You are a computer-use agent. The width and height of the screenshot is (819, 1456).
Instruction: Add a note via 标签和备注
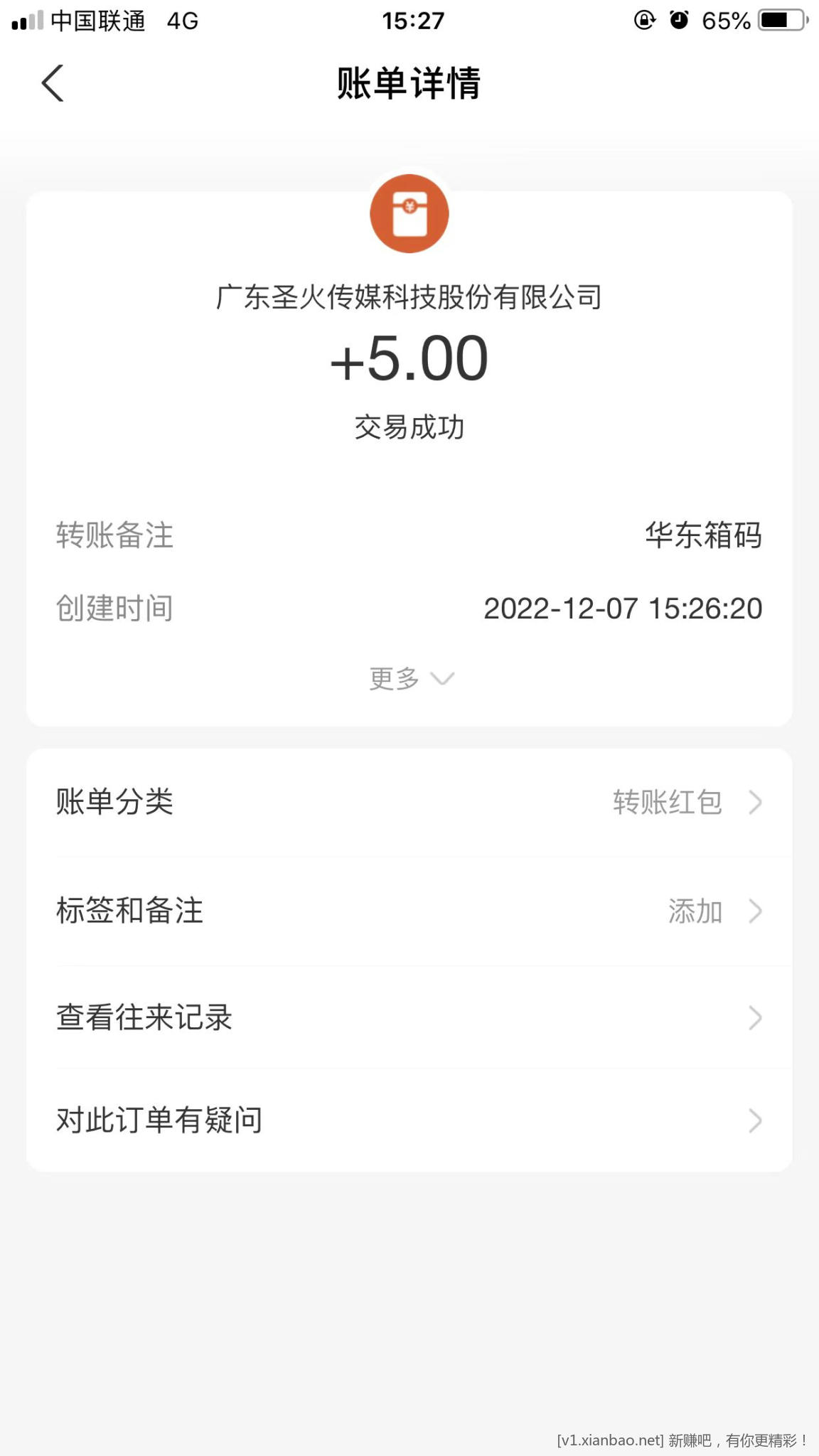coord(409,911)
